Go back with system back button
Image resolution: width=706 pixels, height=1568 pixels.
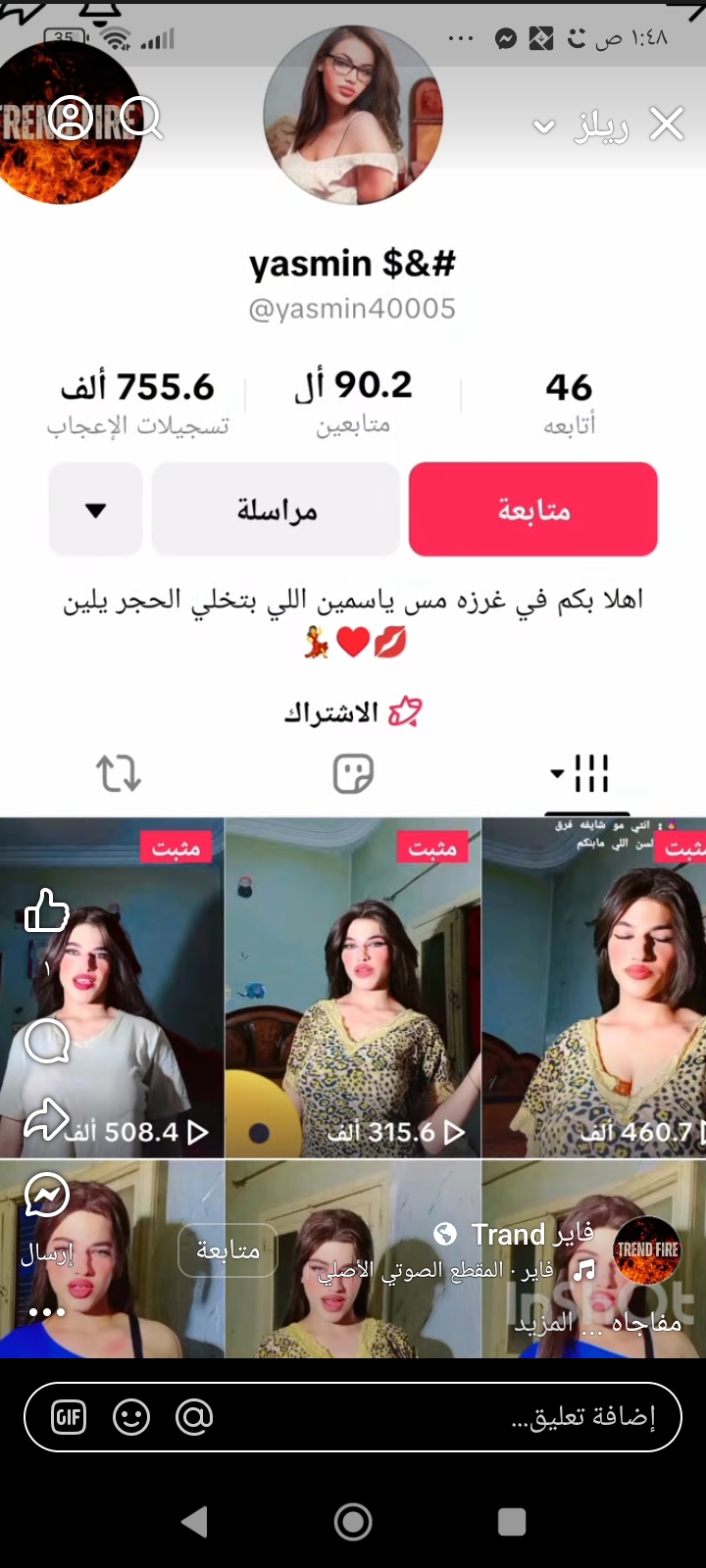[x=195, y=1521]
